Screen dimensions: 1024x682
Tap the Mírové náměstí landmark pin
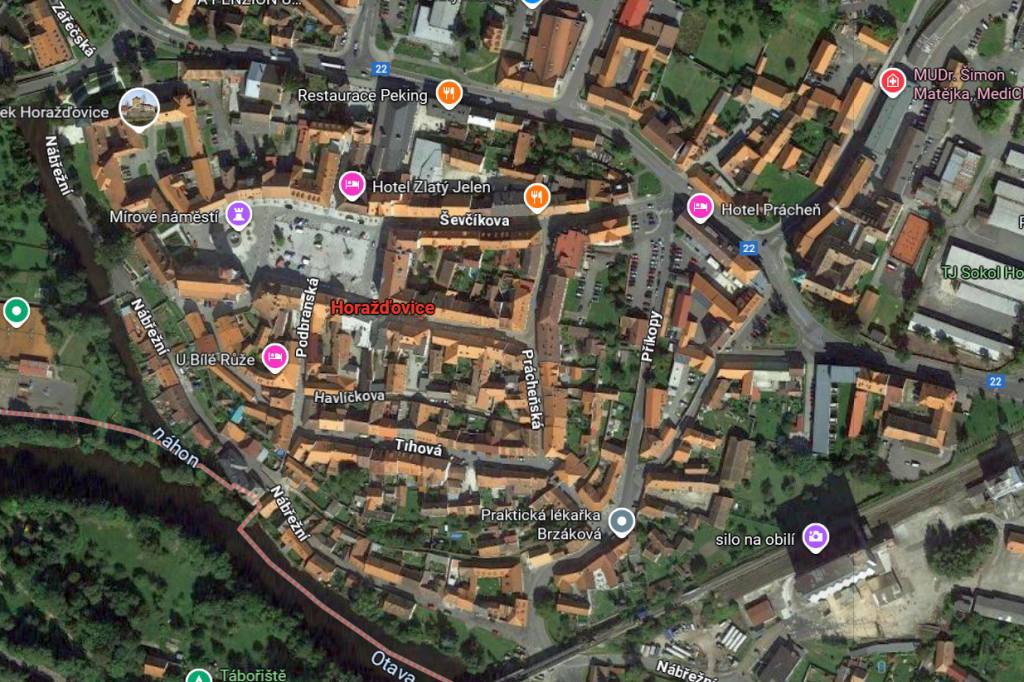(238, 212)
